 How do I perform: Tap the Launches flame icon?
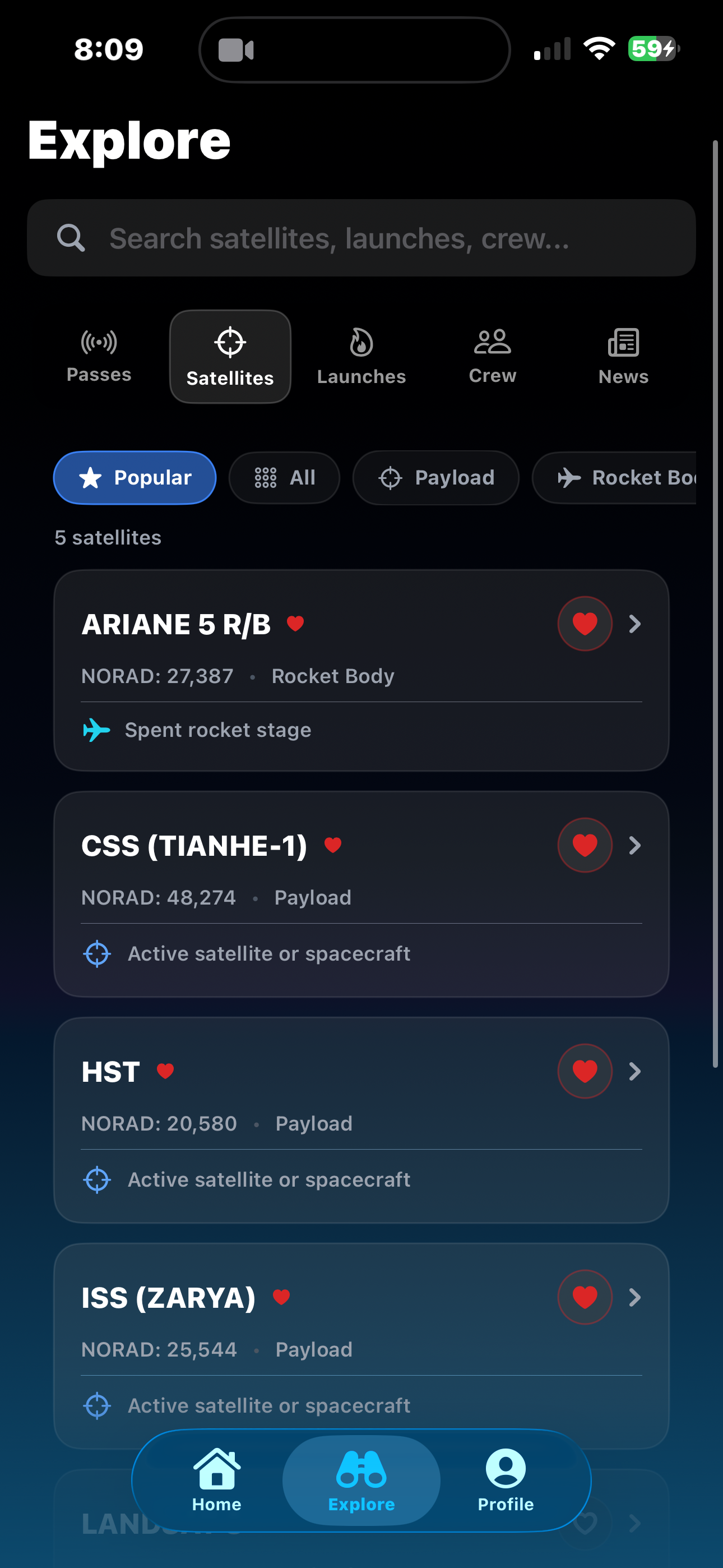click(361, 343)
